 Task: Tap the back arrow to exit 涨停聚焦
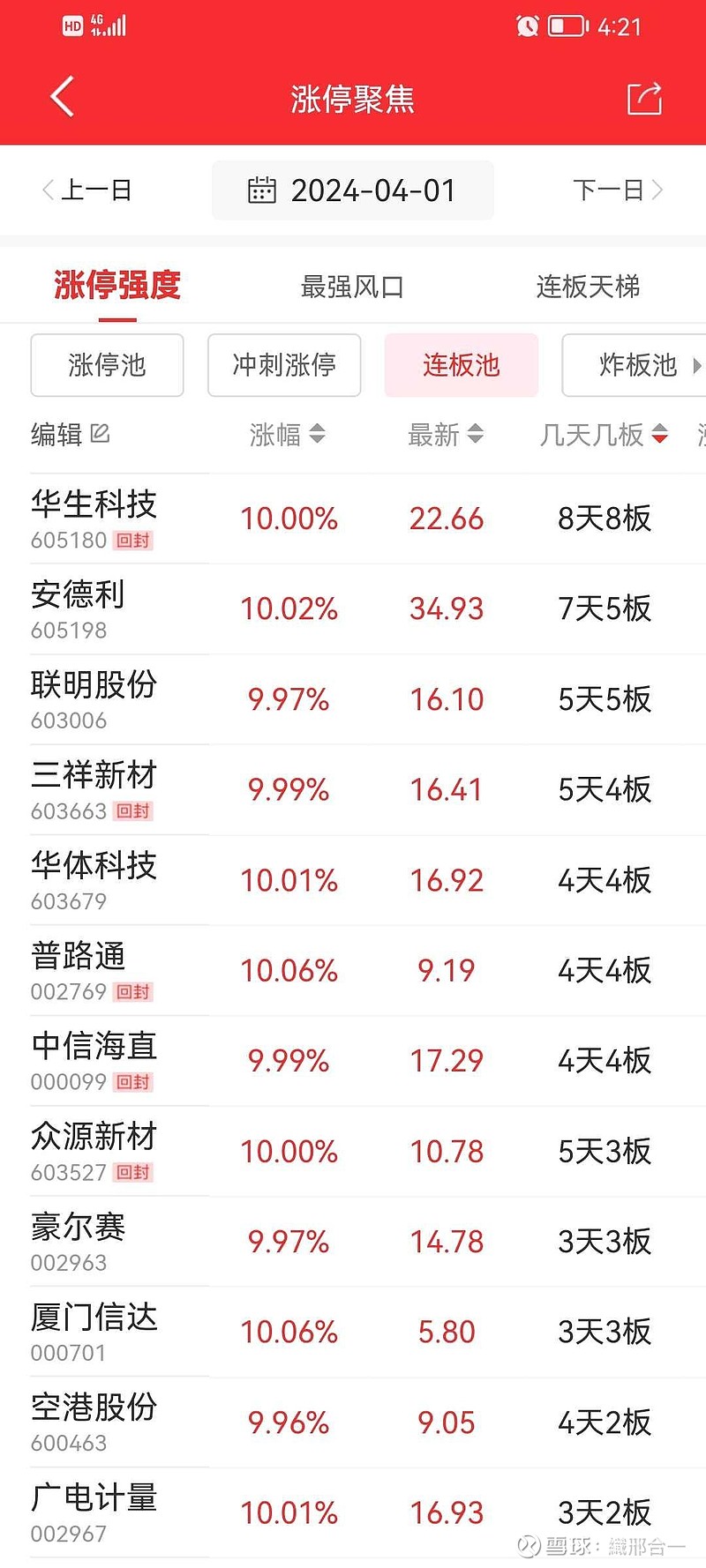62,97
